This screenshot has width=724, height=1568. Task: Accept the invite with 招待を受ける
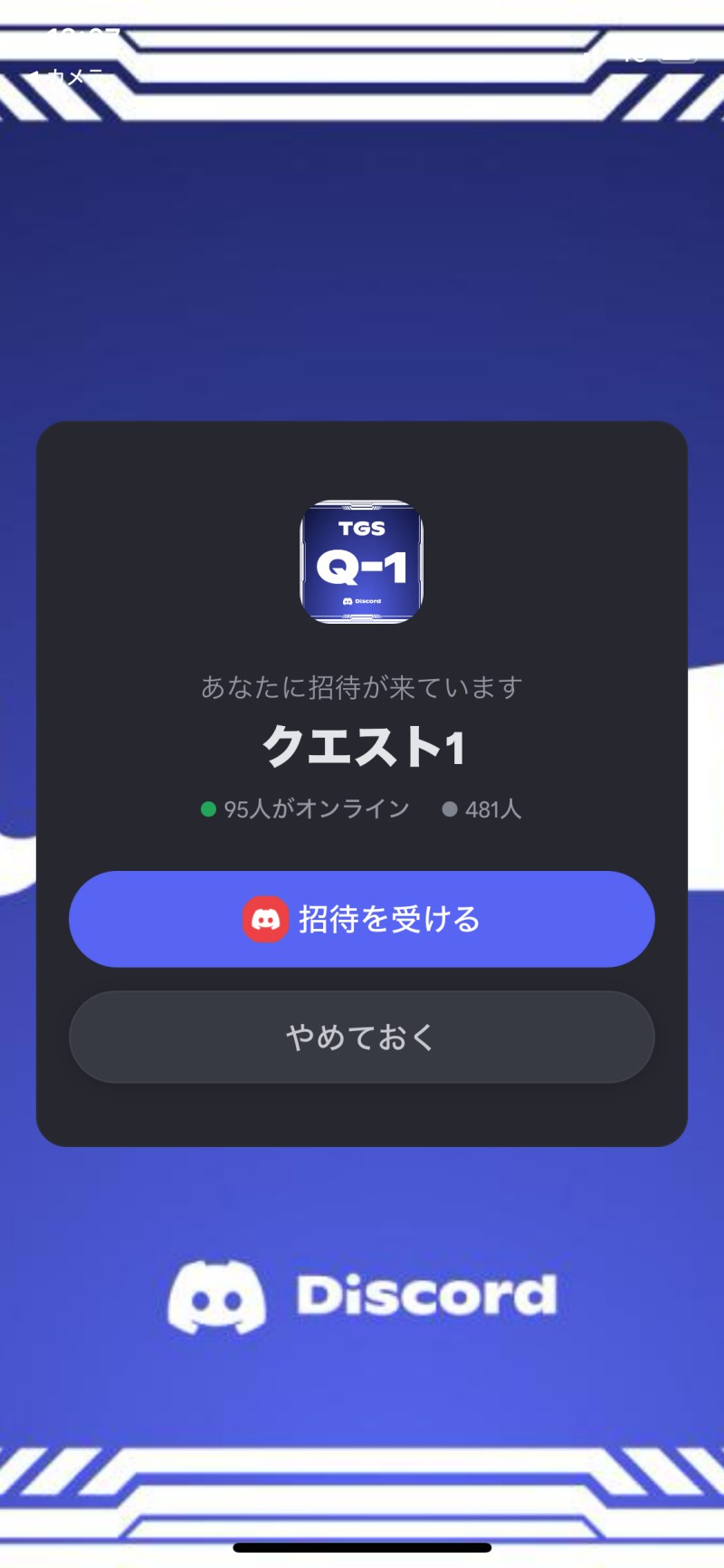[362, 919]
